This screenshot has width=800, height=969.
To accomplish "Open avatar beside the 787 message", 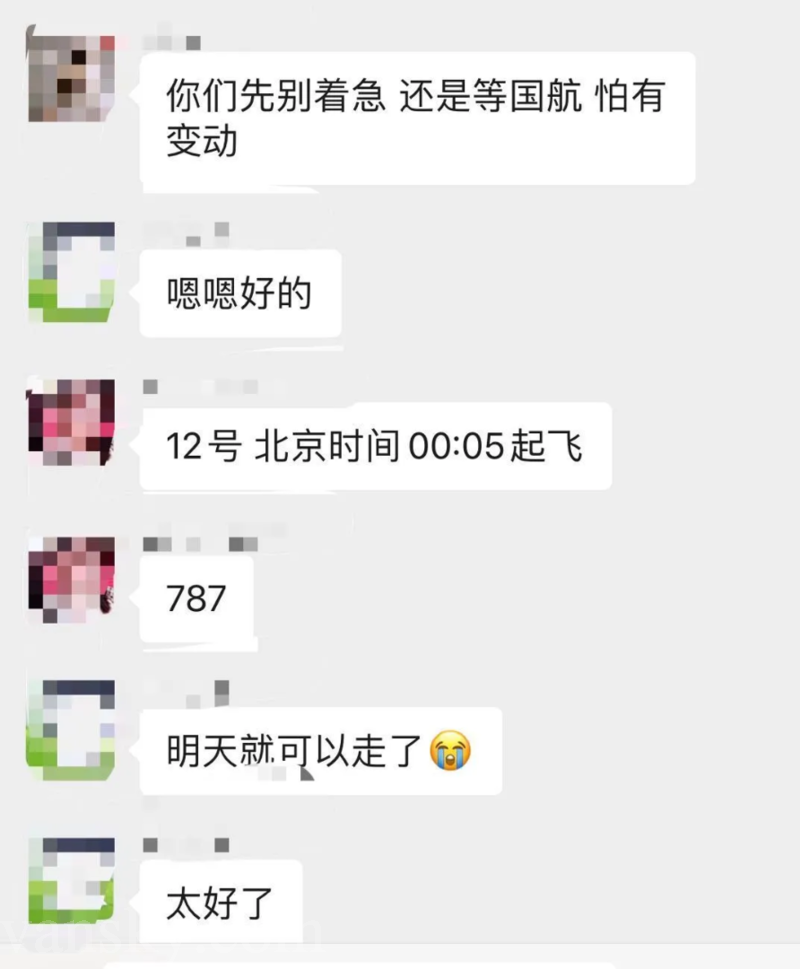I will (x=71, y=580).
